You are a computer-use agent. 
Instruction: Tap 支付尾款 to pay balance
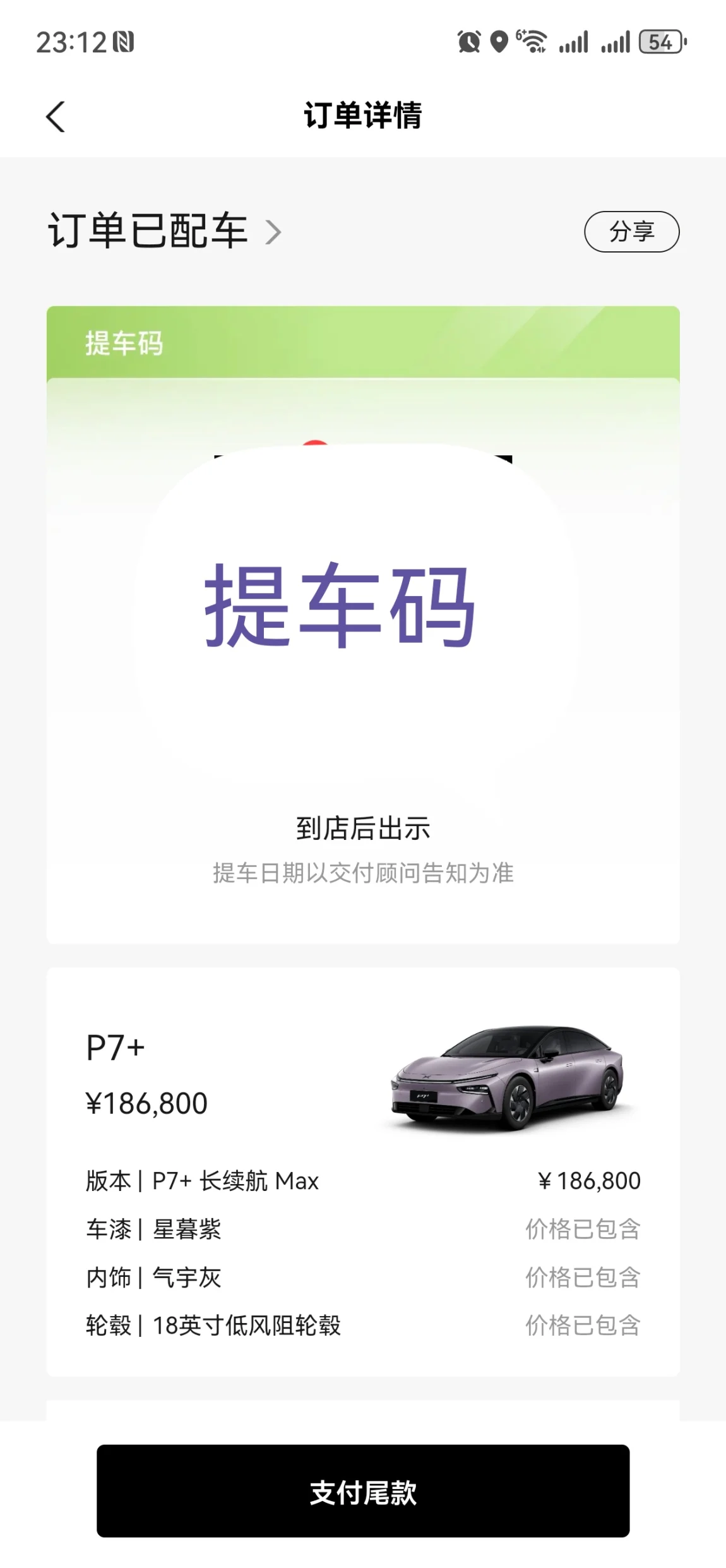click(x=363, y=1492)
